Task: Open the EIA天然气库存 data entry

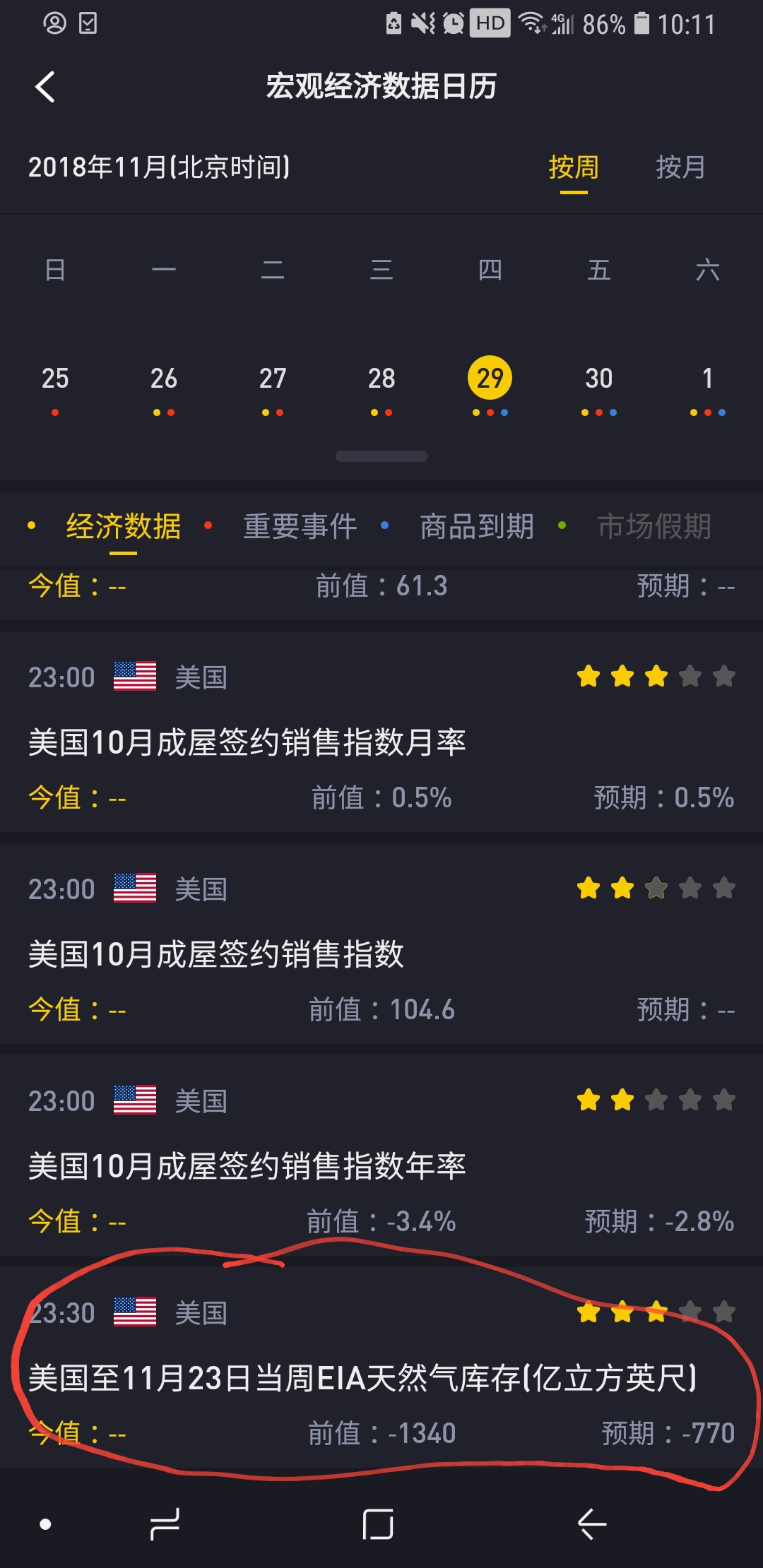Action: (x=362, y=1378)
